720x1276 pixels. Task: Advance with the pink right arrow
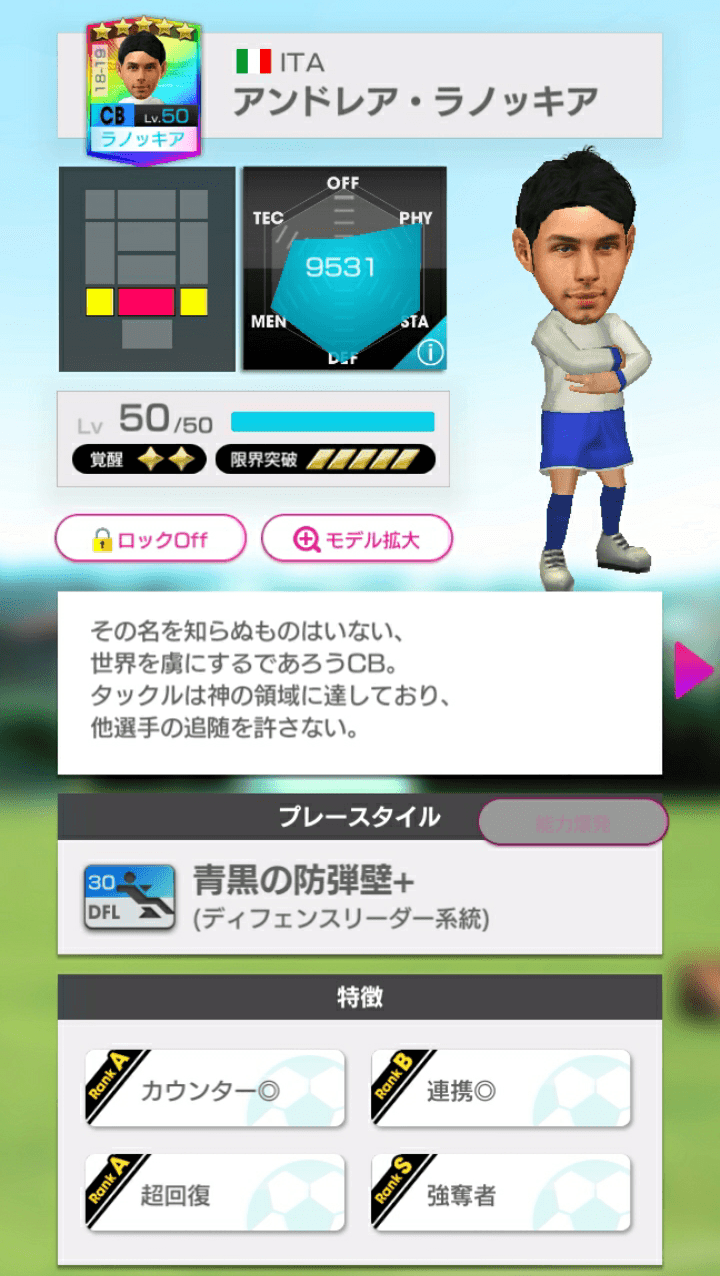pyautogui.click(x=690, y=669)
